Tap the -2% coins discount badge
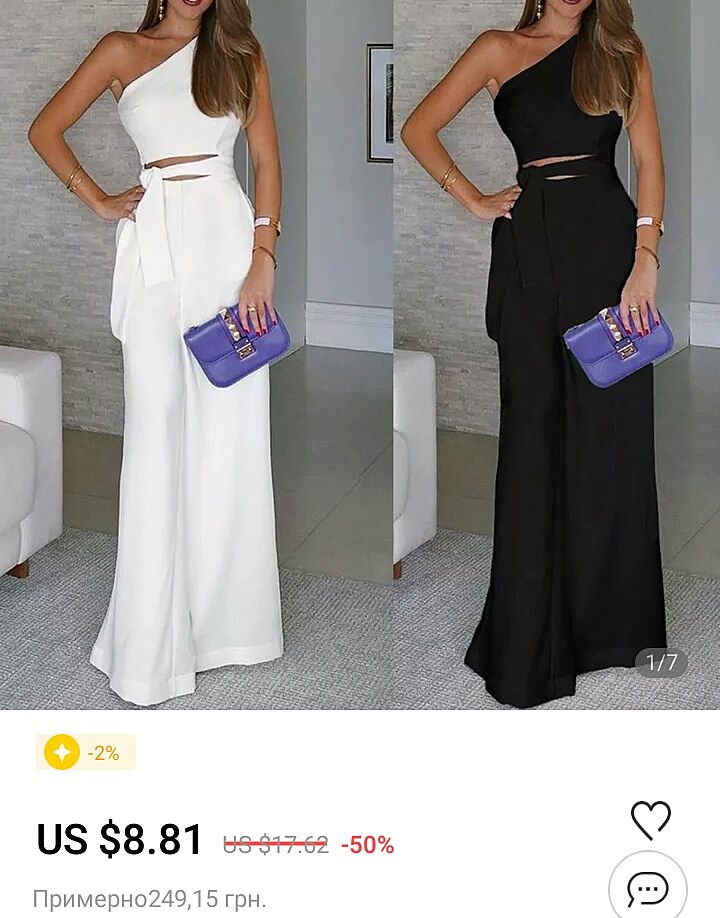The width and height of the screenshot is (720, 918). click(x=86, y=753)
